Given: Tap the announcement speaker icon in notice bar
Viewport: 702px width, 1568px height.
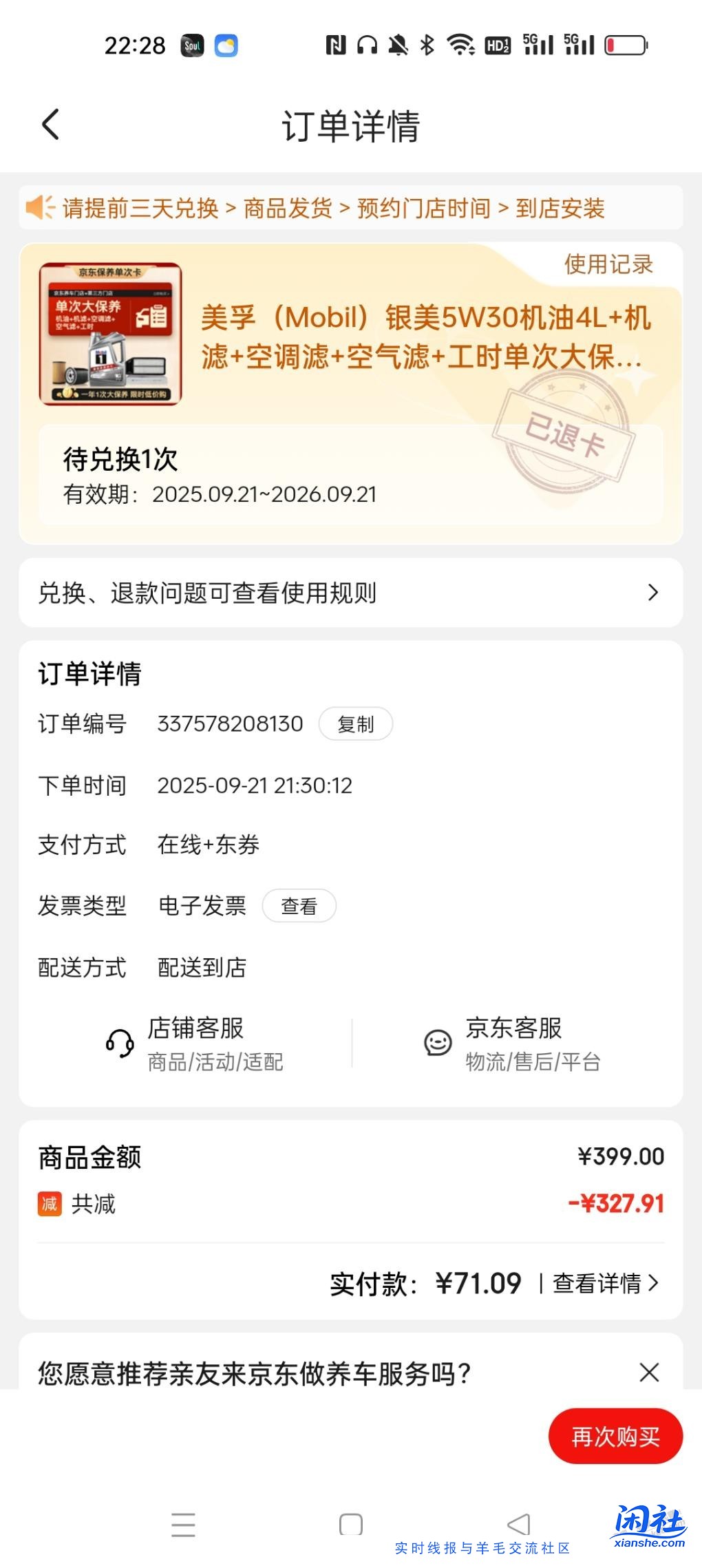Looking at the screenshot, I should pyautogui.click(x=39, y=209).
